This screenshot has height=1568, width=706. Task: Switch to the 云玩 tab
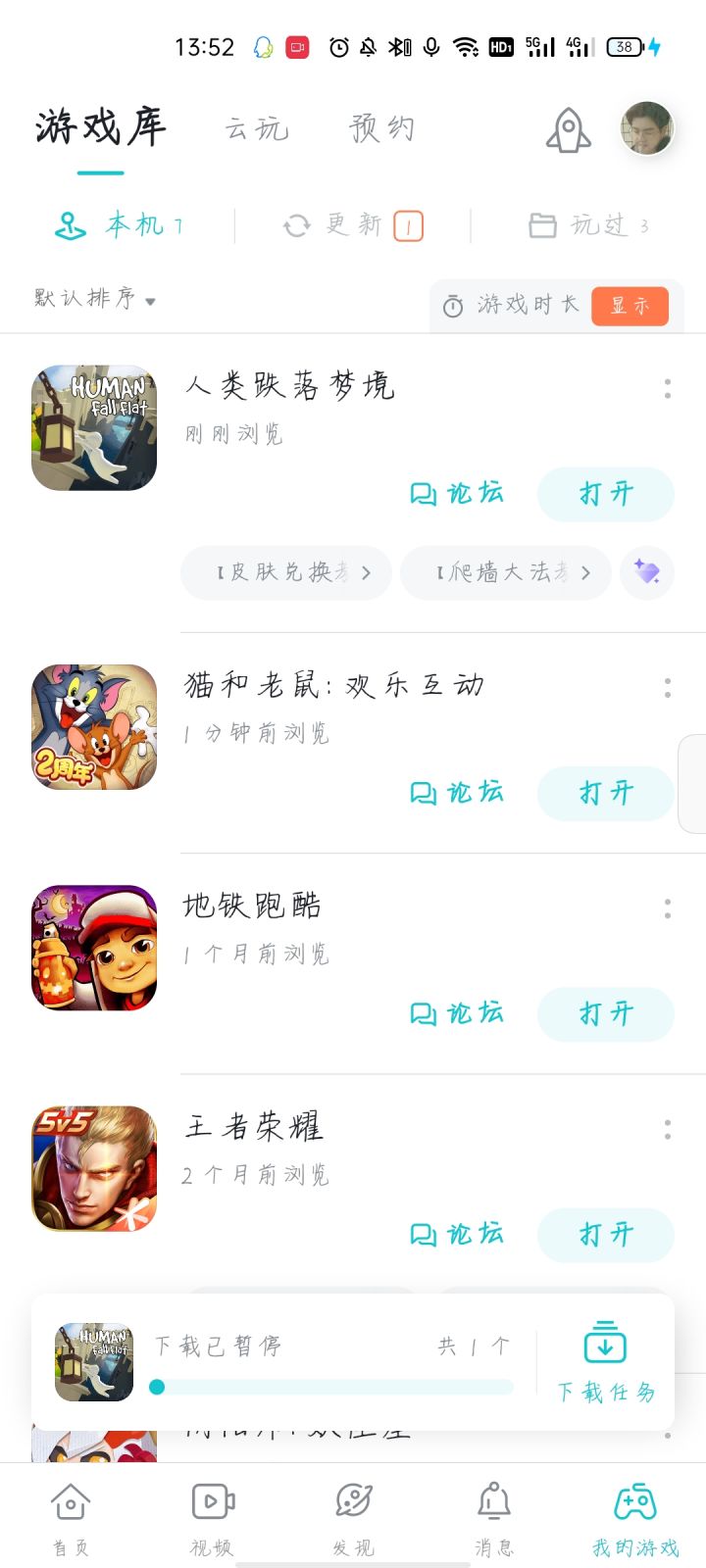click(x=257, y=128)
